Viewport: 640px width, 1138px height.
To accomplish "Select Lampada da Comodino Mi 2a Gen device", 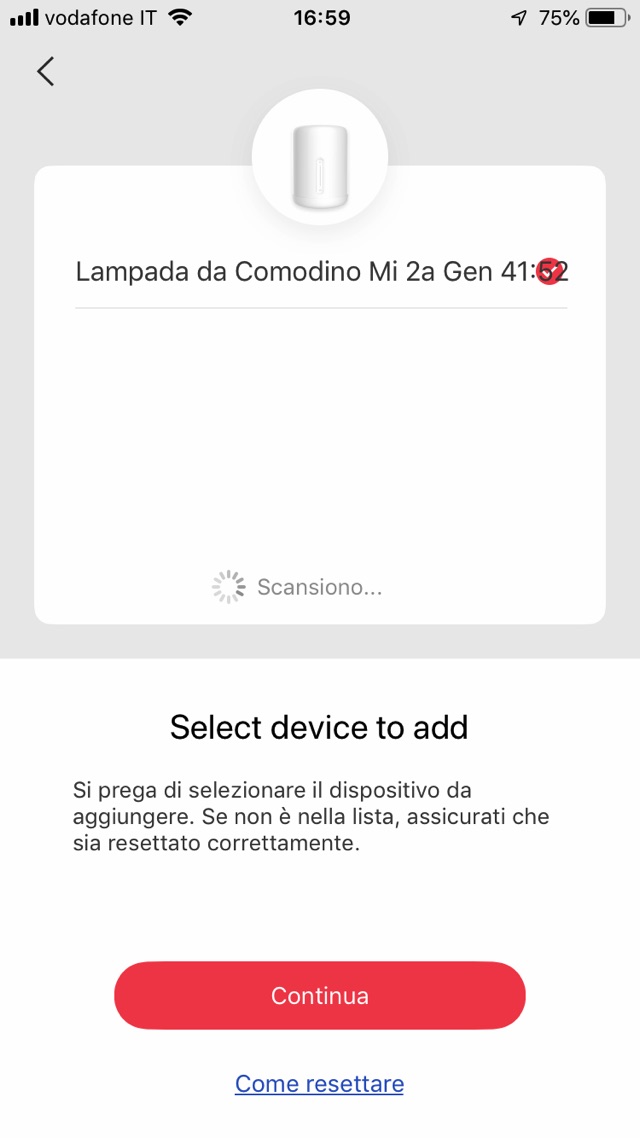I will (321, 271).
